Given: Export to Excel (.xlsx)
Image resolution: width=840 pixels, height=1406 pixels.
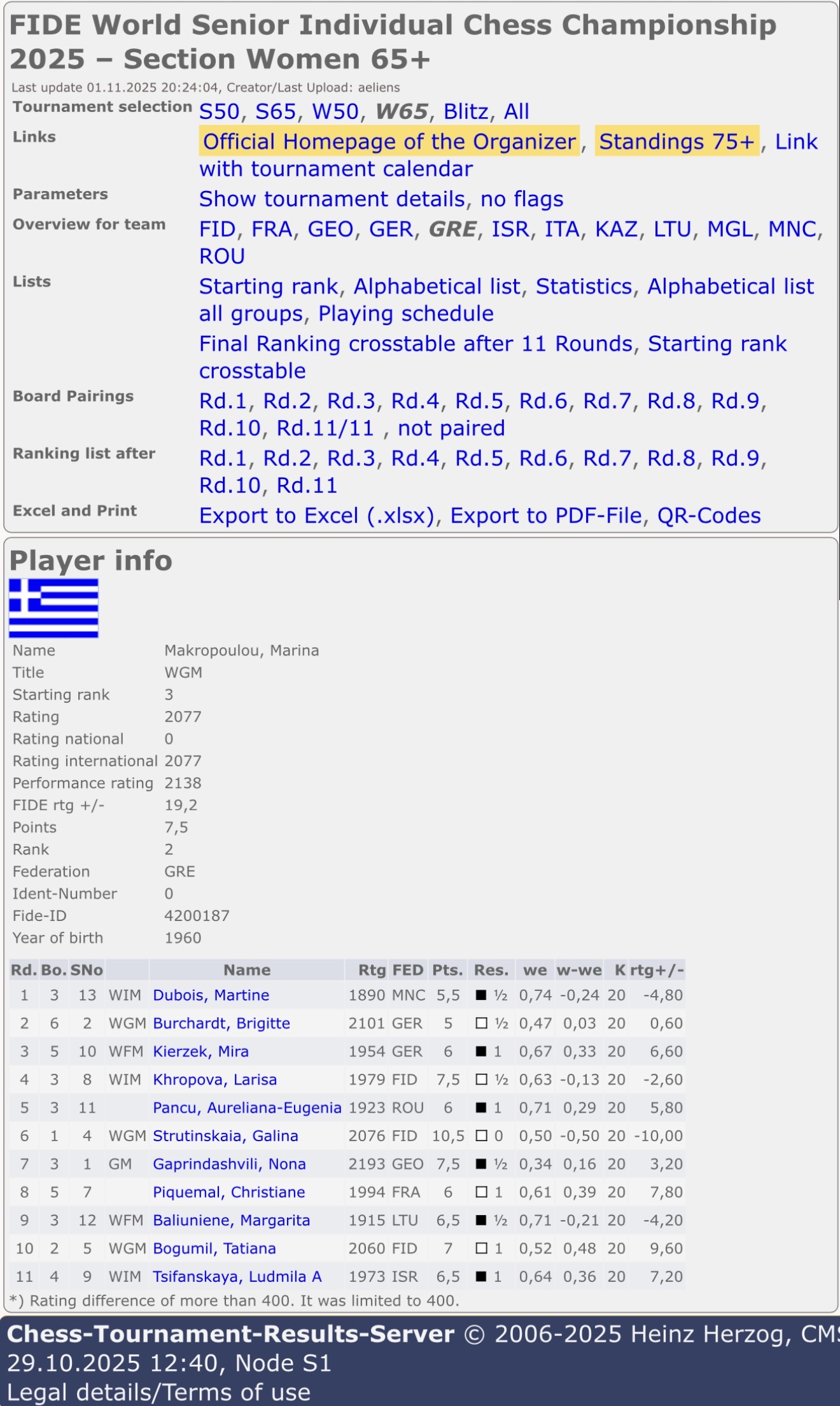Looking at the screenshot, I should [317, 516].
